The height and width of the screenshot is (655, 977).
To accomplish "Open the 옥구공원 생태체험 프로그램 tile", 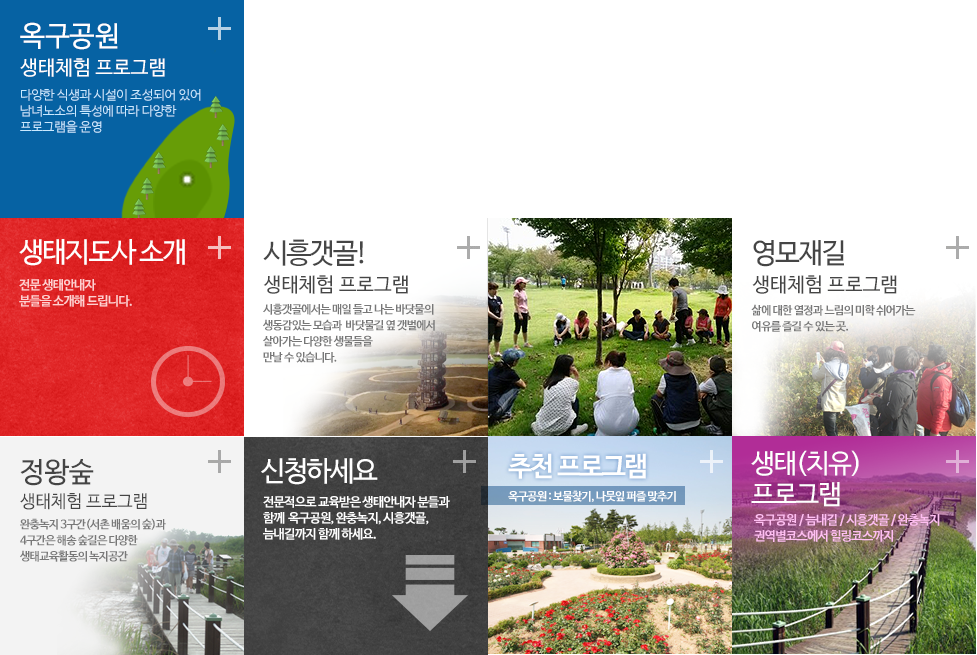I will (121, 108).
